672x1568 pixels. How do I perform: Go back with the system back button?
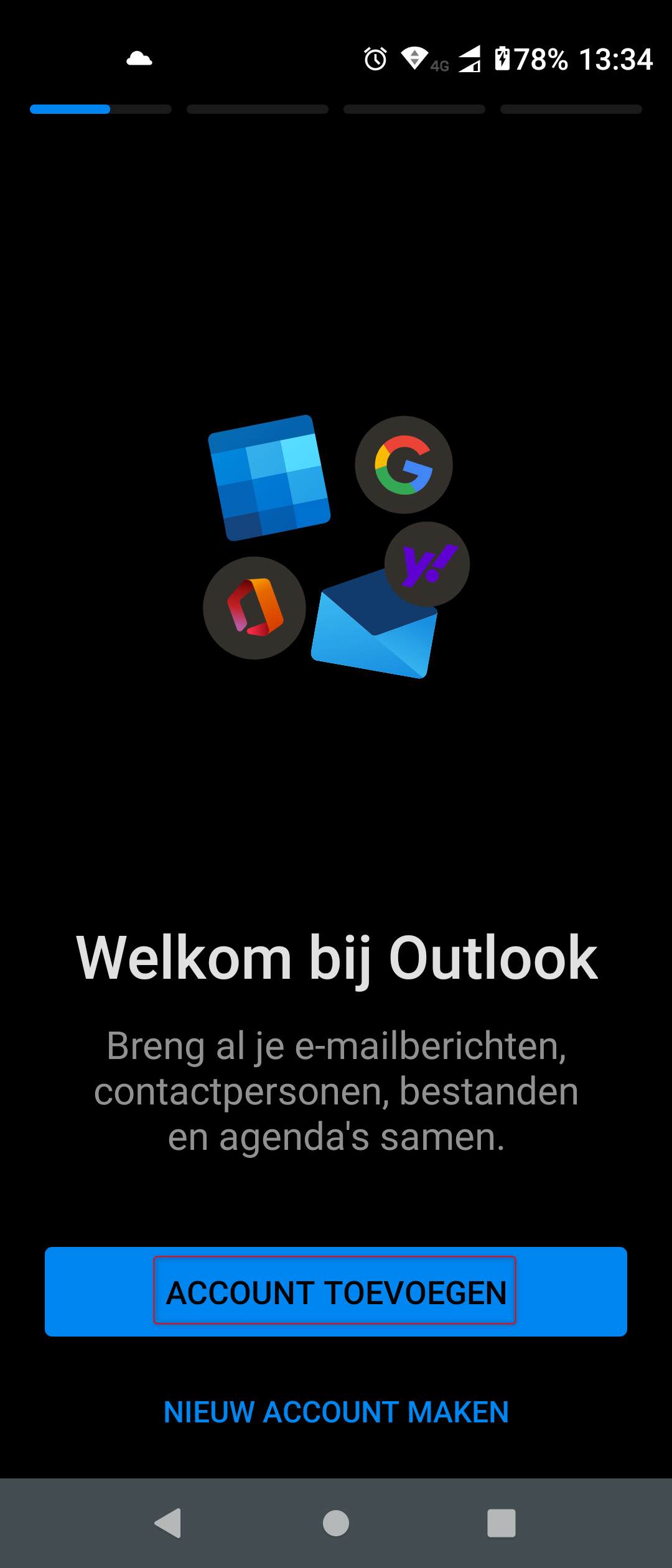(x=168, y=1523)
